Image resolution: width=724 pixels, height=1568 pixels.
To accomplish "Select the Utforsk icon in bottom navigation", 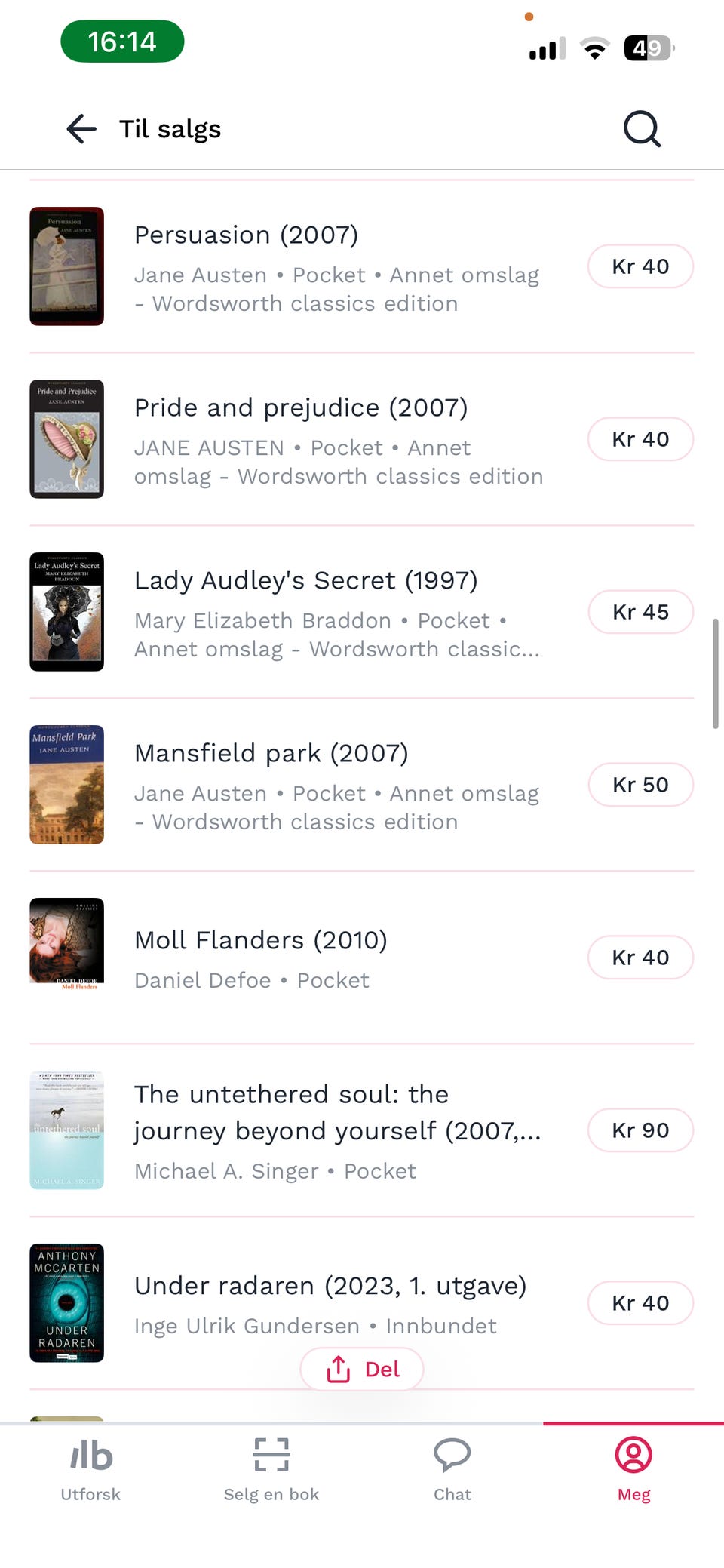I will tap(89, 1453).
